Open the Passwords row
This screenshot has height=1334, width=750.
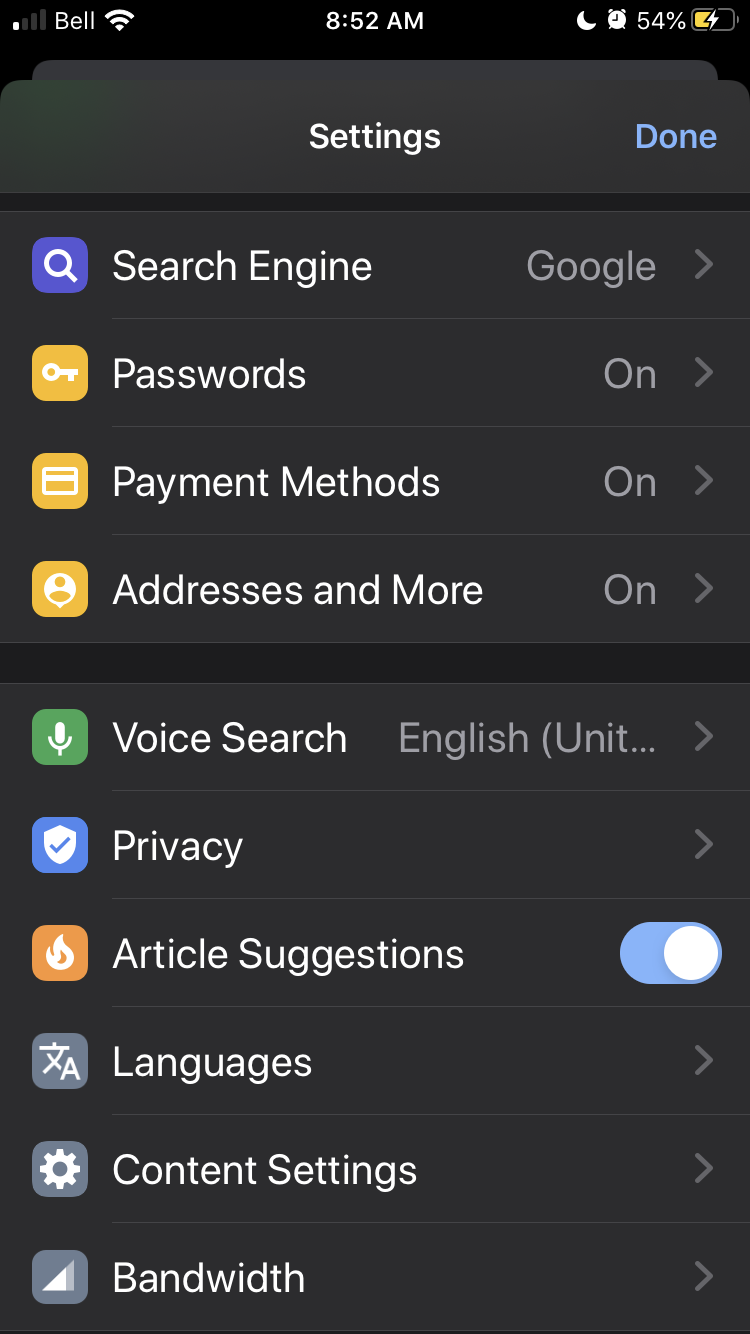(375, 374)
